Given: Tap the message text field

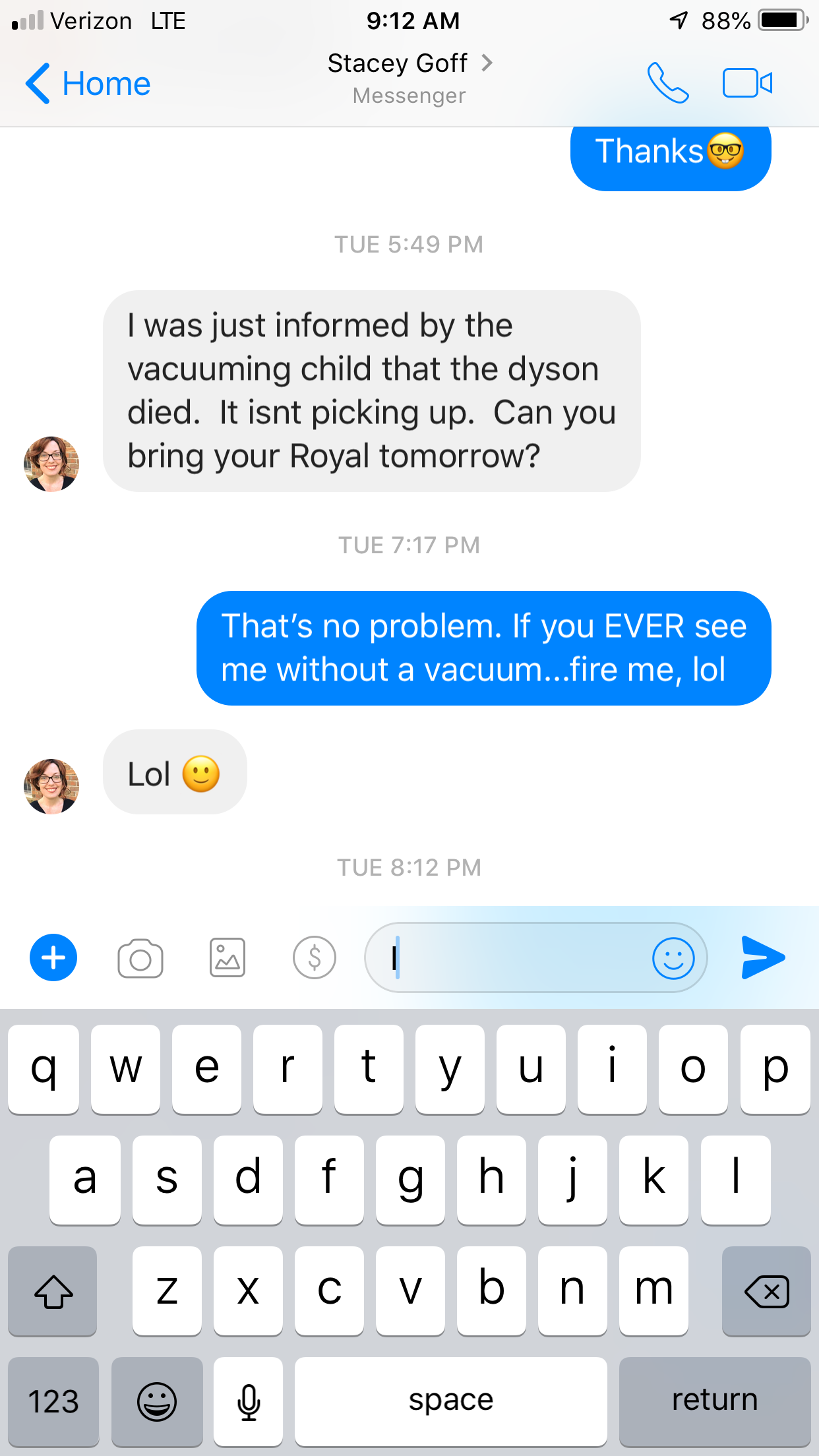Looking at the screenshot, I should [x=514, y=957].
